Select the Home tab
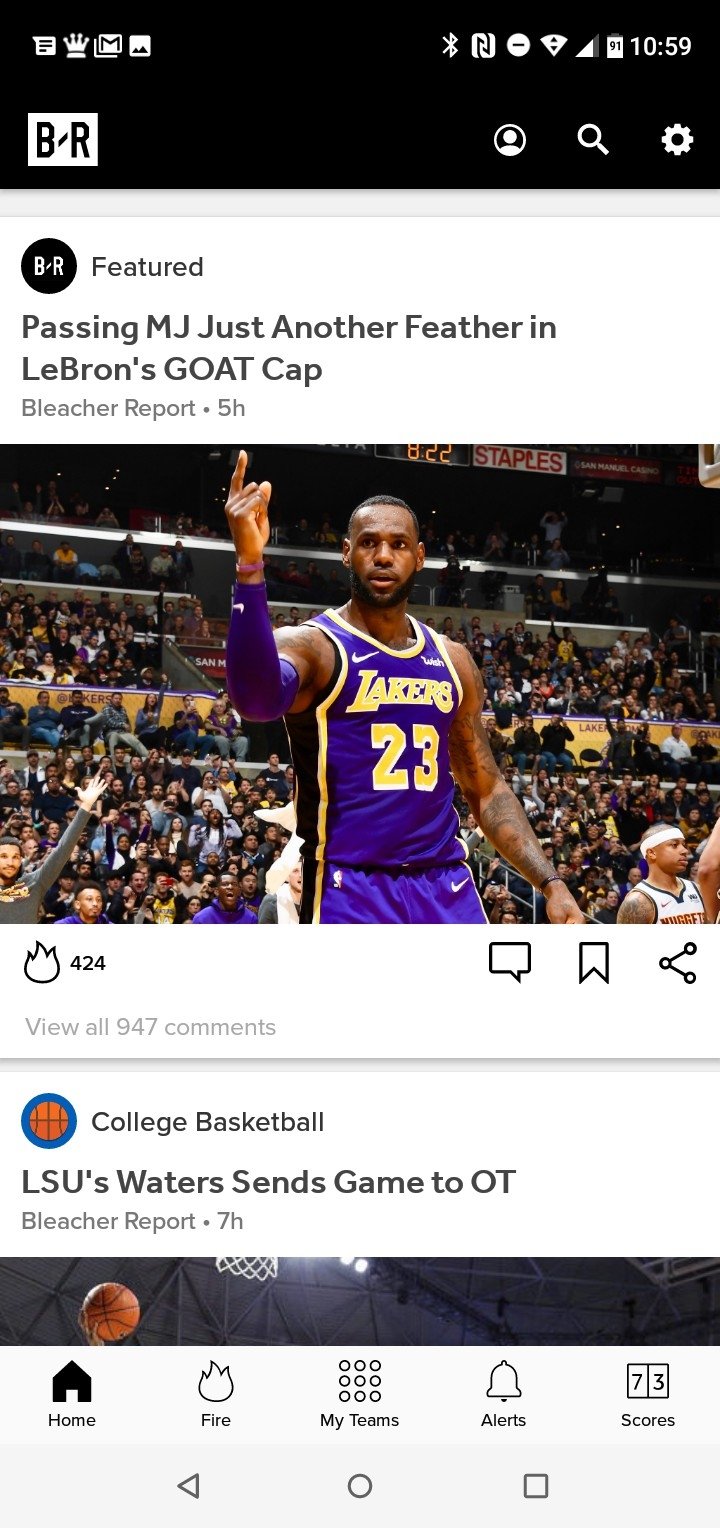This screenshot has height=1528, width=720. click(72, 1394)
